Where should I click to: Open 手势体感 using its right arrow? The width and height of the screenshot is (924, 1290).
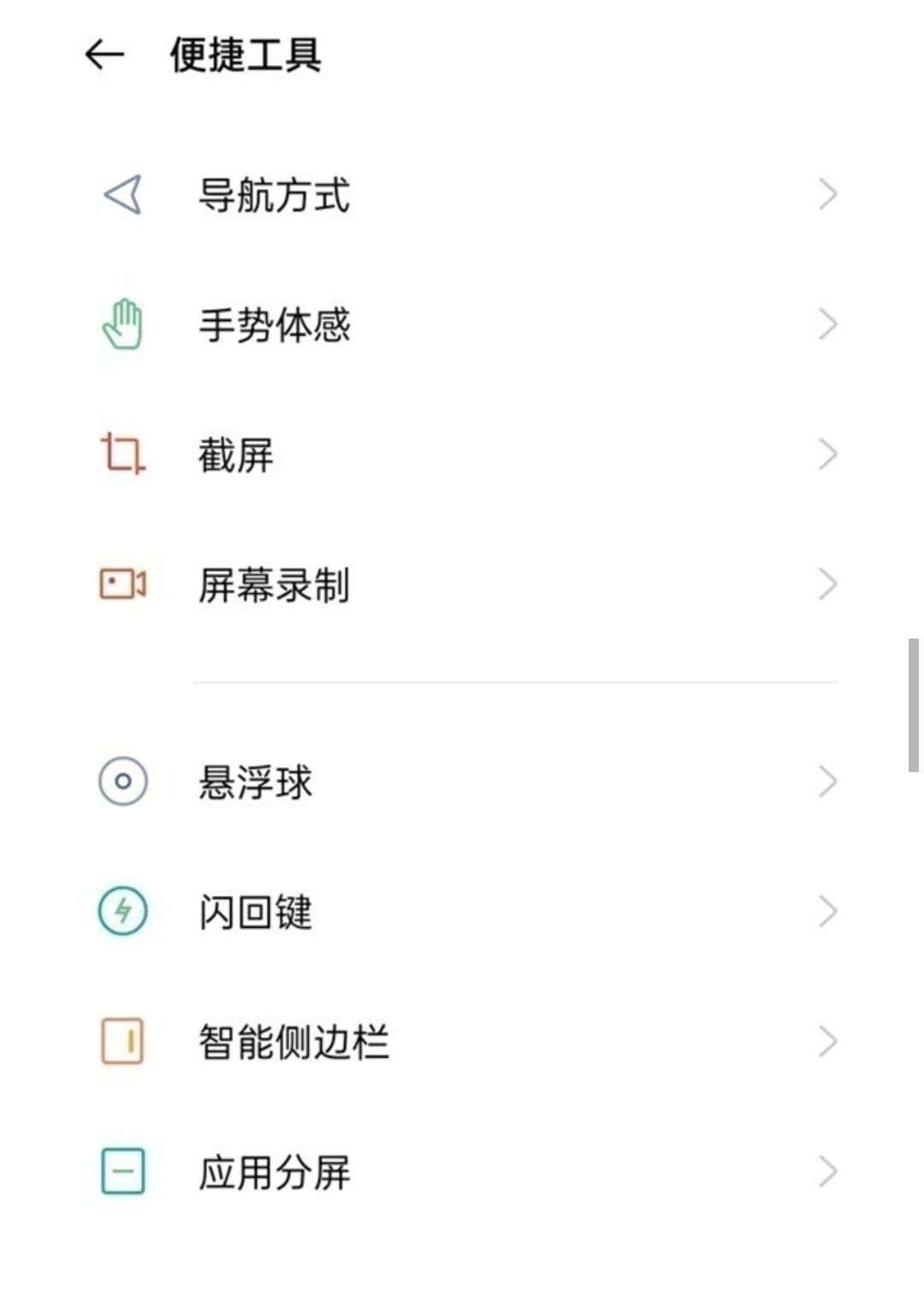click(826, 324)
